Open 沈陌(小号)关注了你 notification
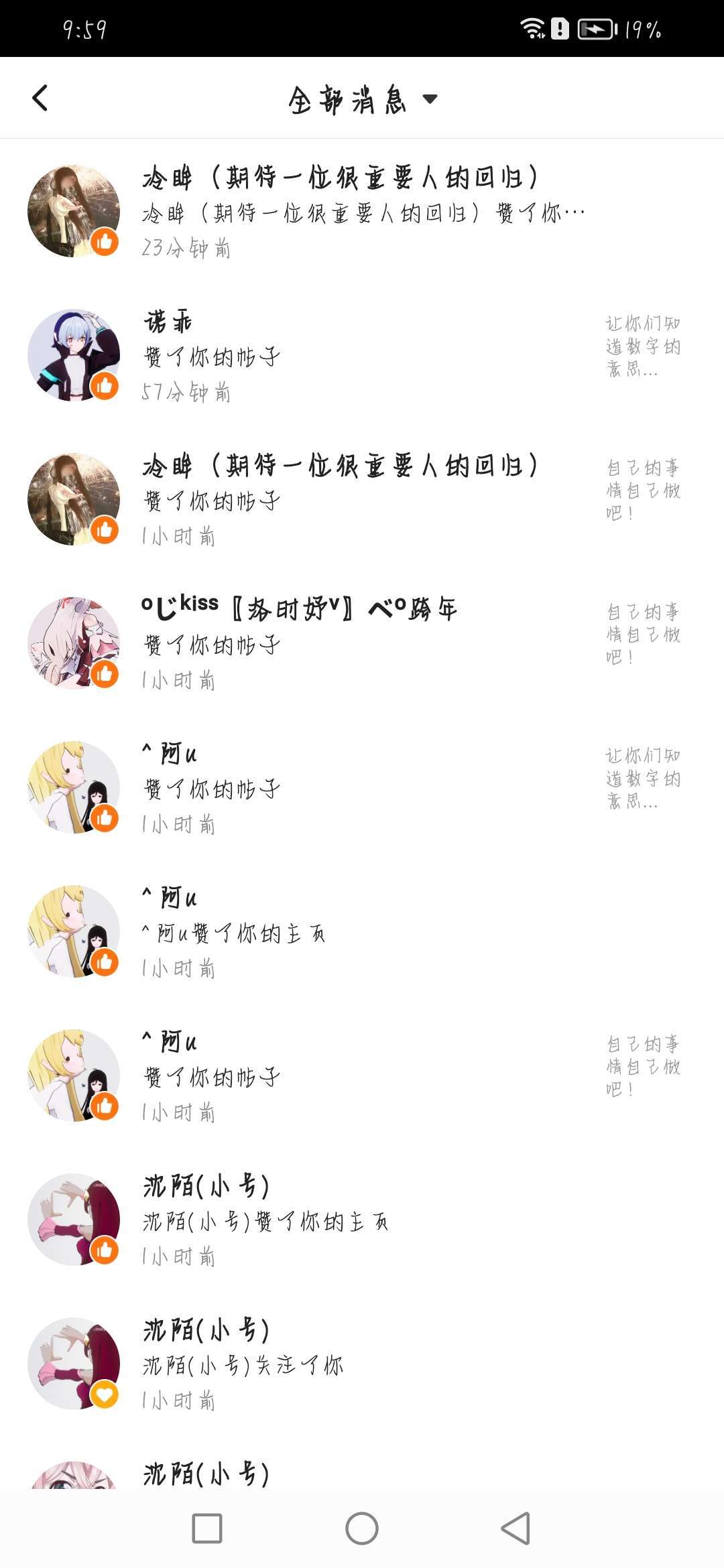This screenshot has width=724, height=1568. [362, 1364]
